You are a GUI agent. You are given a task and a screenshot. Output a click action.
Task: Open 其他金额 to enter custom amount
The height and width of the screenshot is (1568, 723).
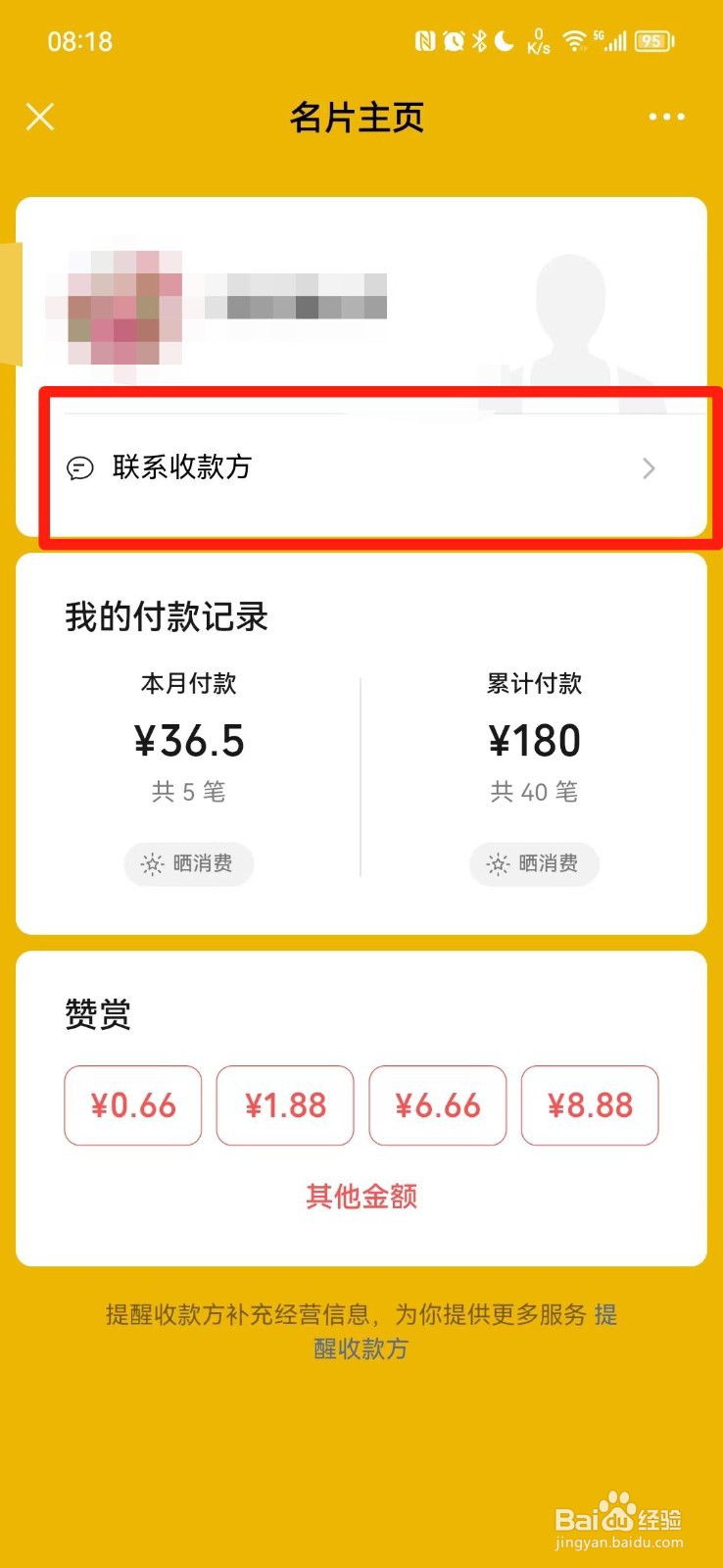(361, 1197)
